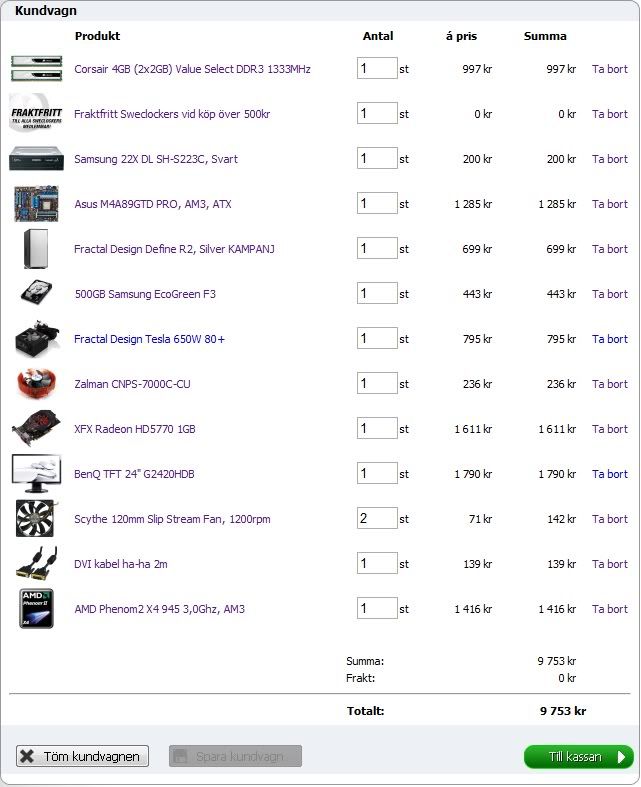
Task: Edit quantity for XFX Radeon HD5770
Action: (x=376, y=429)
